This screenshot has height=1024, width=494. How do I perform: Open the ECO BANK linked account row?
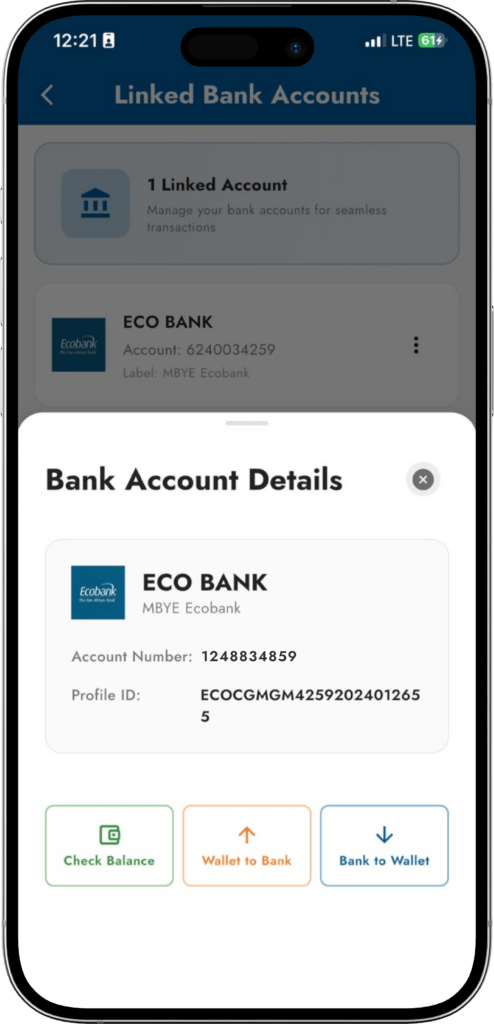click(246, 346)
